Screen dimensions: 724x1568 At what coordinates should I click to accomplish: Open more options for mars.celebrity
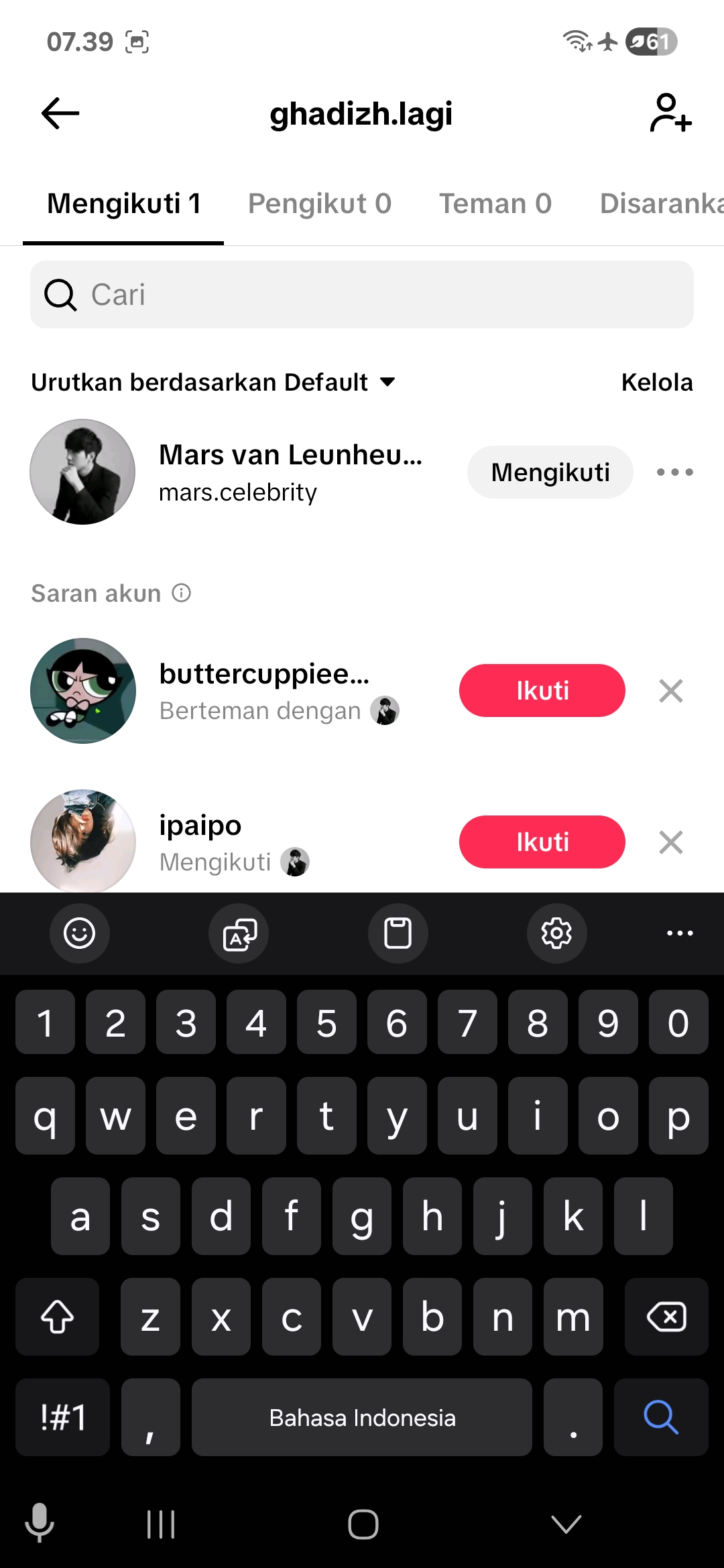[674, 472]
